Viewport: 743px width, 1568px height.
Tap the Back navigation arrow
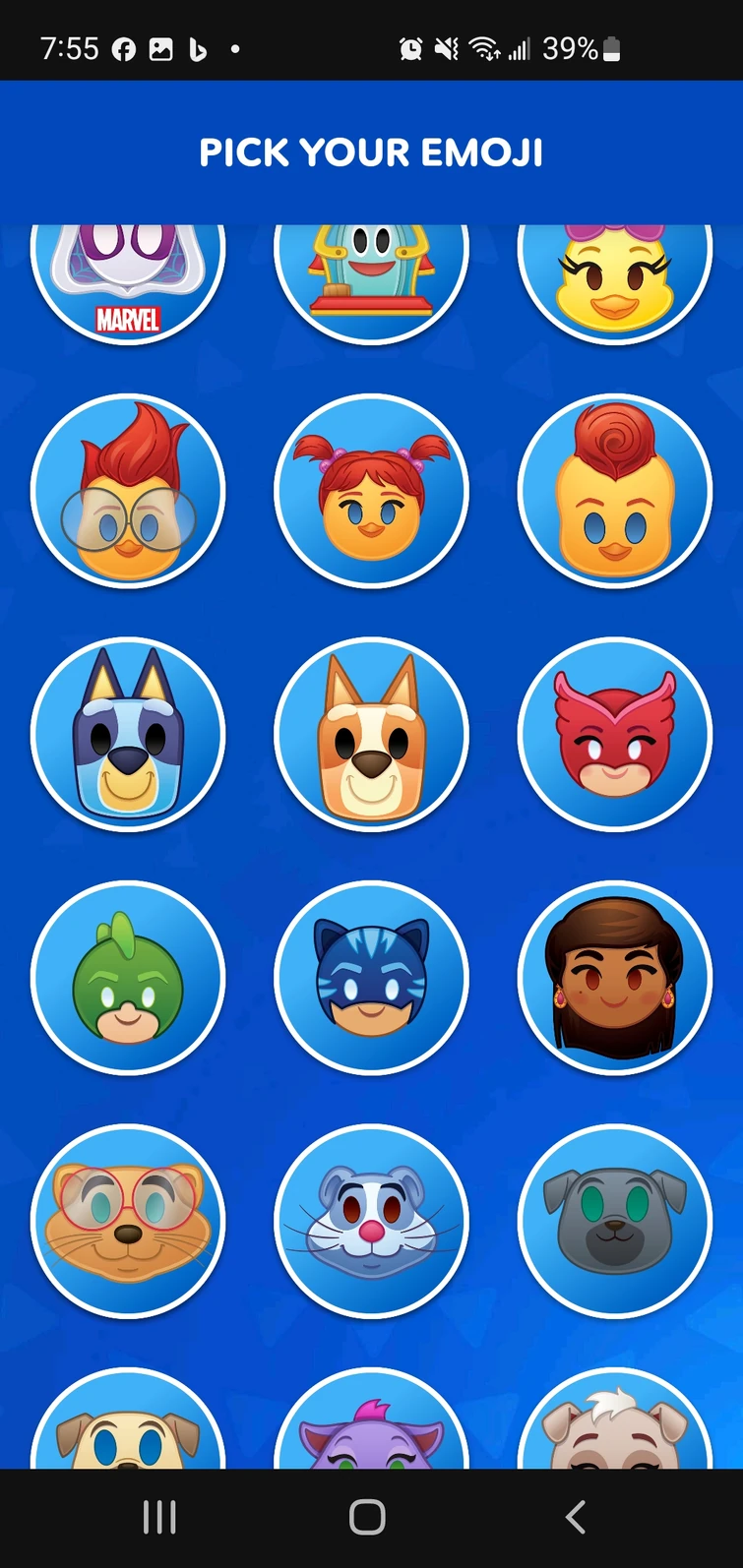575,1517
